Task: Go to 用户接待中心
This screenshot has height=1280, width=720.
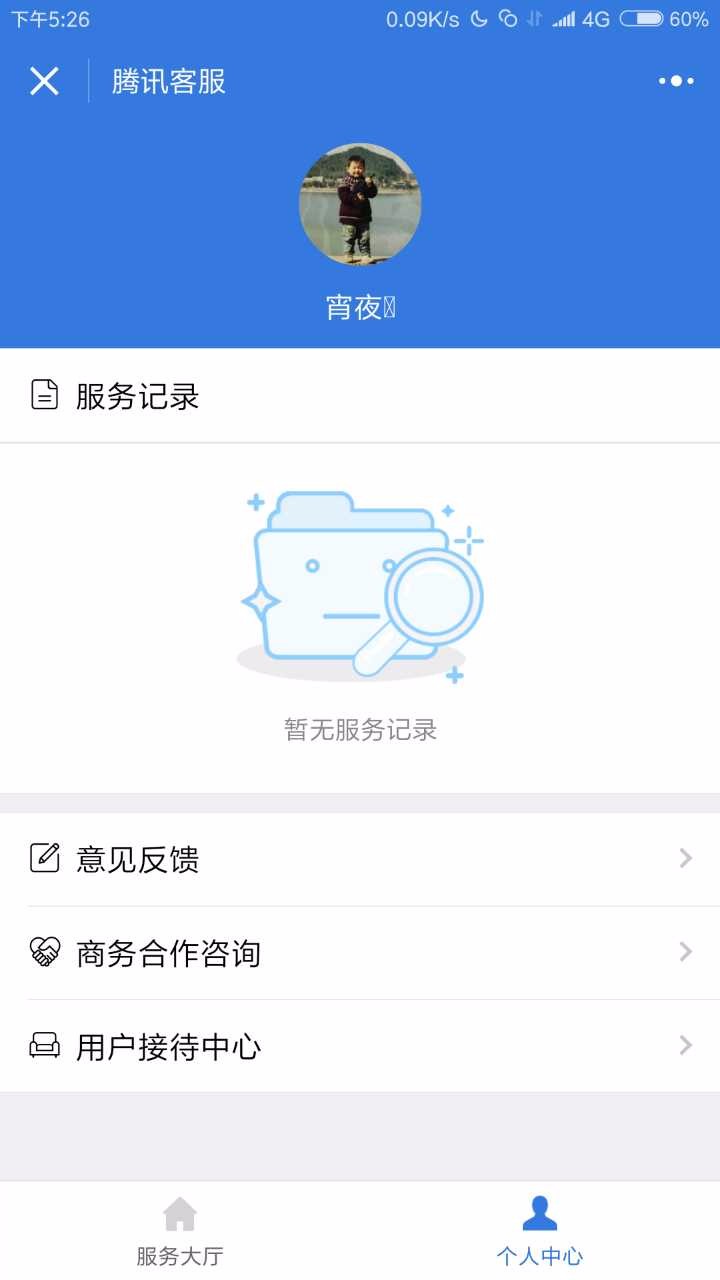Action: (x=360, y=1046)
